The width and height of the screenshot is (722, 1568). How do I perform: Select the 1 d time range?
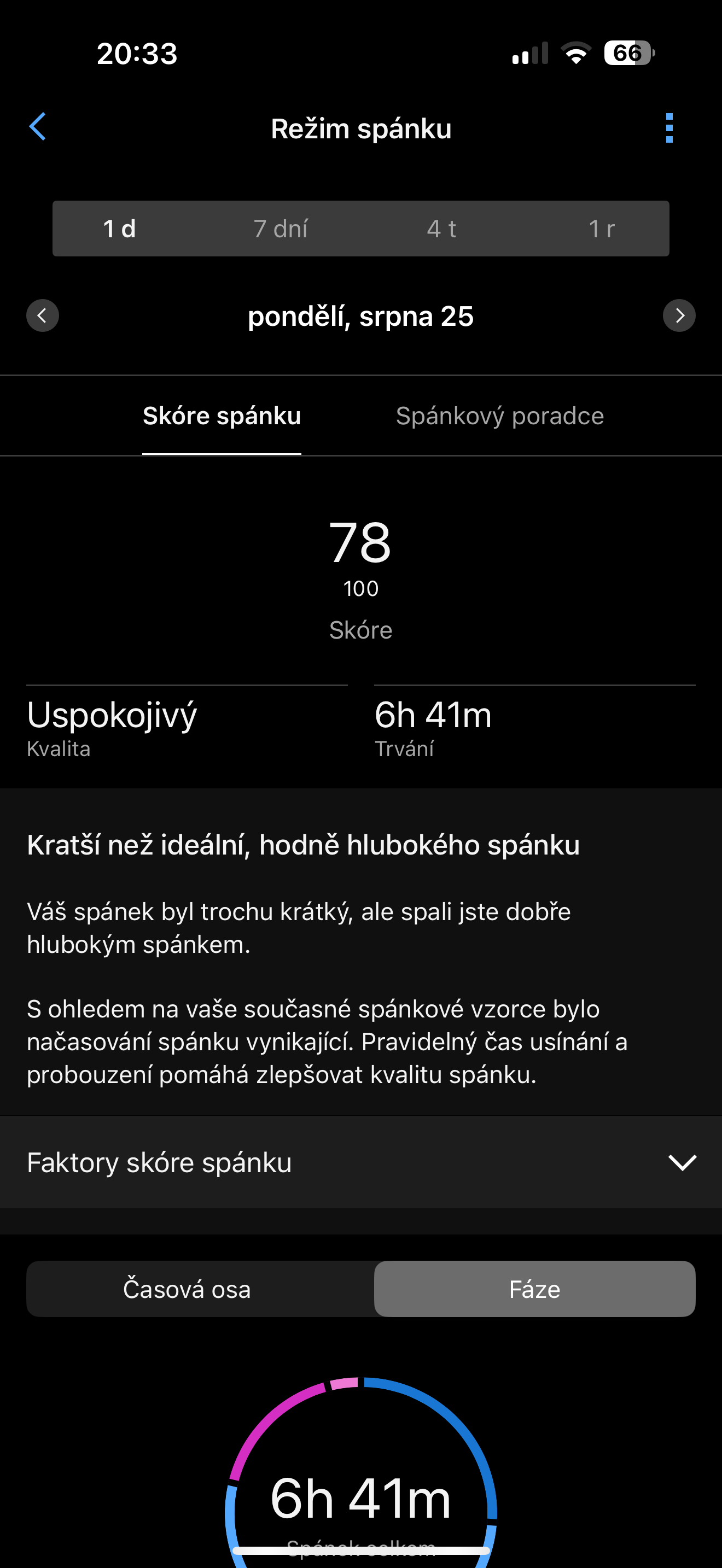click(119, 229)
